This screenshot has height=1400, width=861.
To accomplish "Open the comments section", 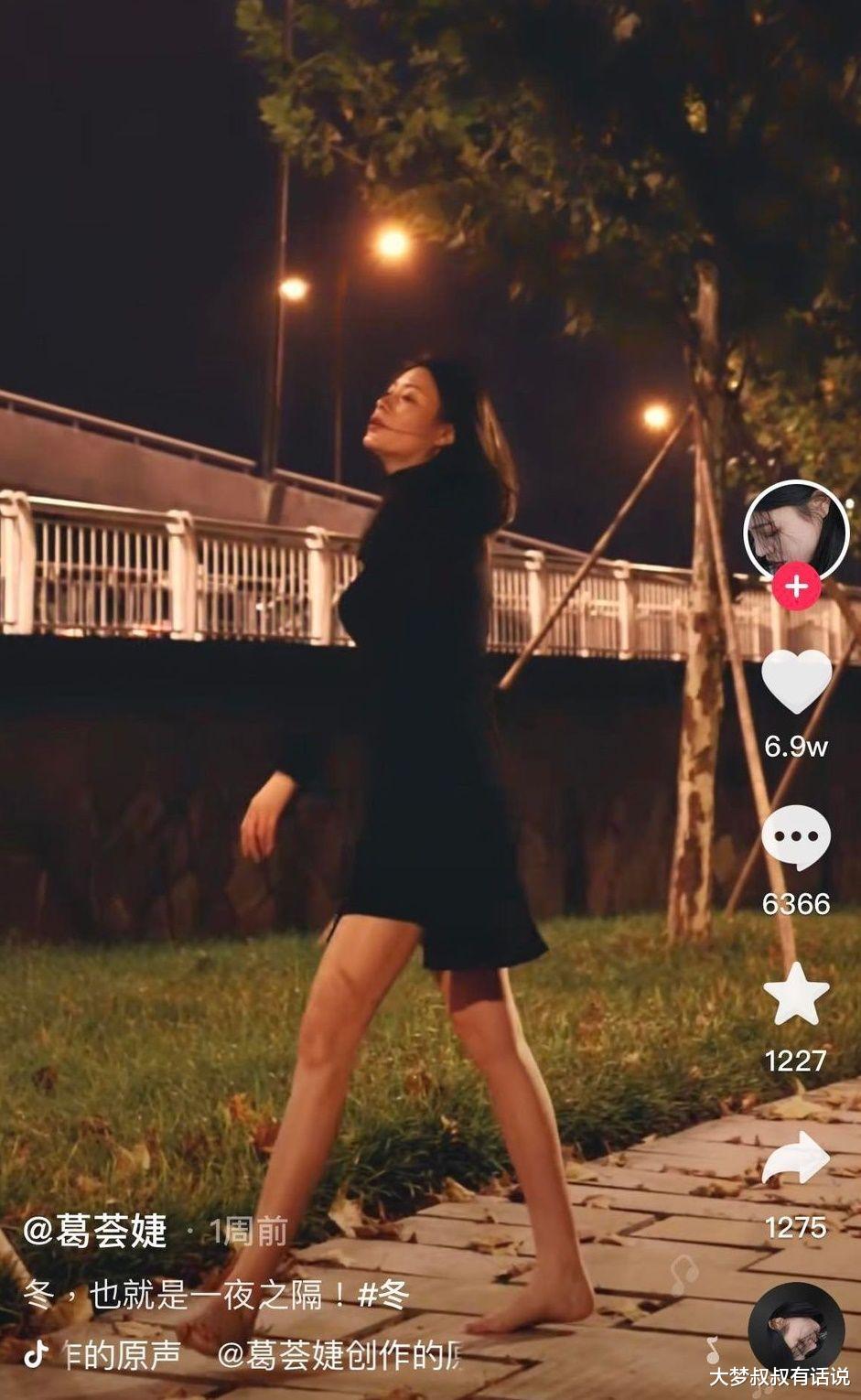I will point(796,837).
